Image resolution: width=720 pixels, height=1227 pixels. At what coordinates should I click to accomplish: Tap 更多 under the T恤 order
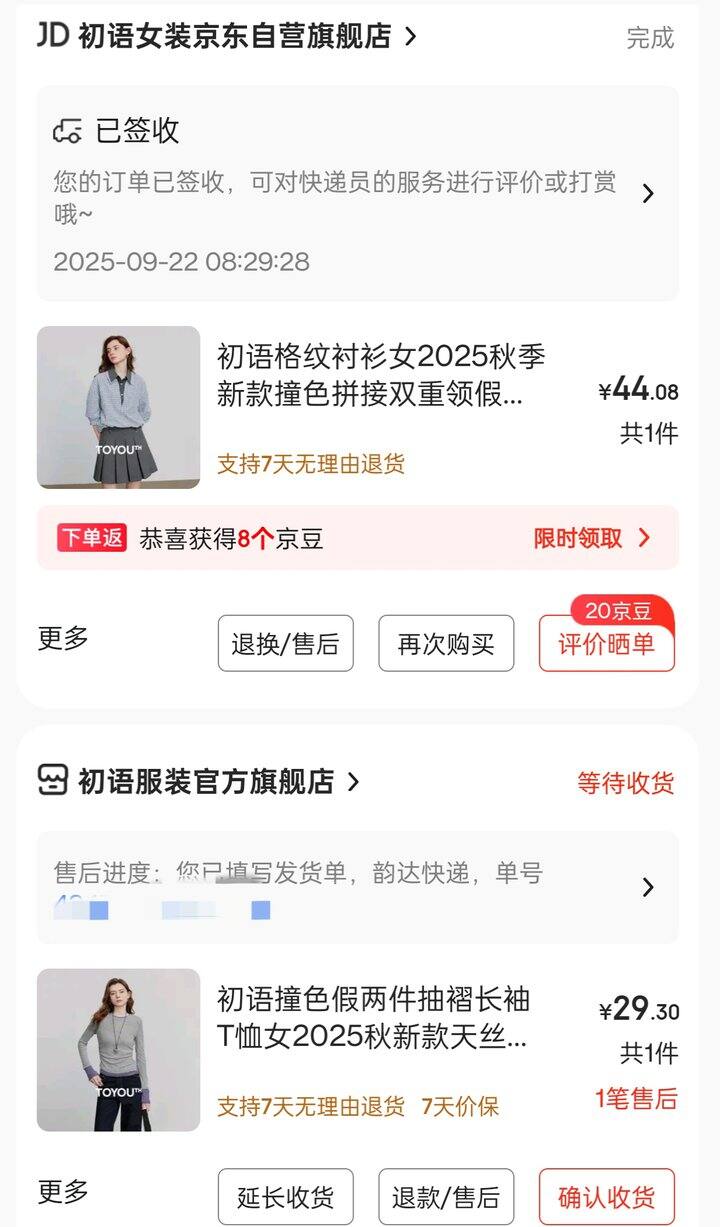pos(63,1191)
